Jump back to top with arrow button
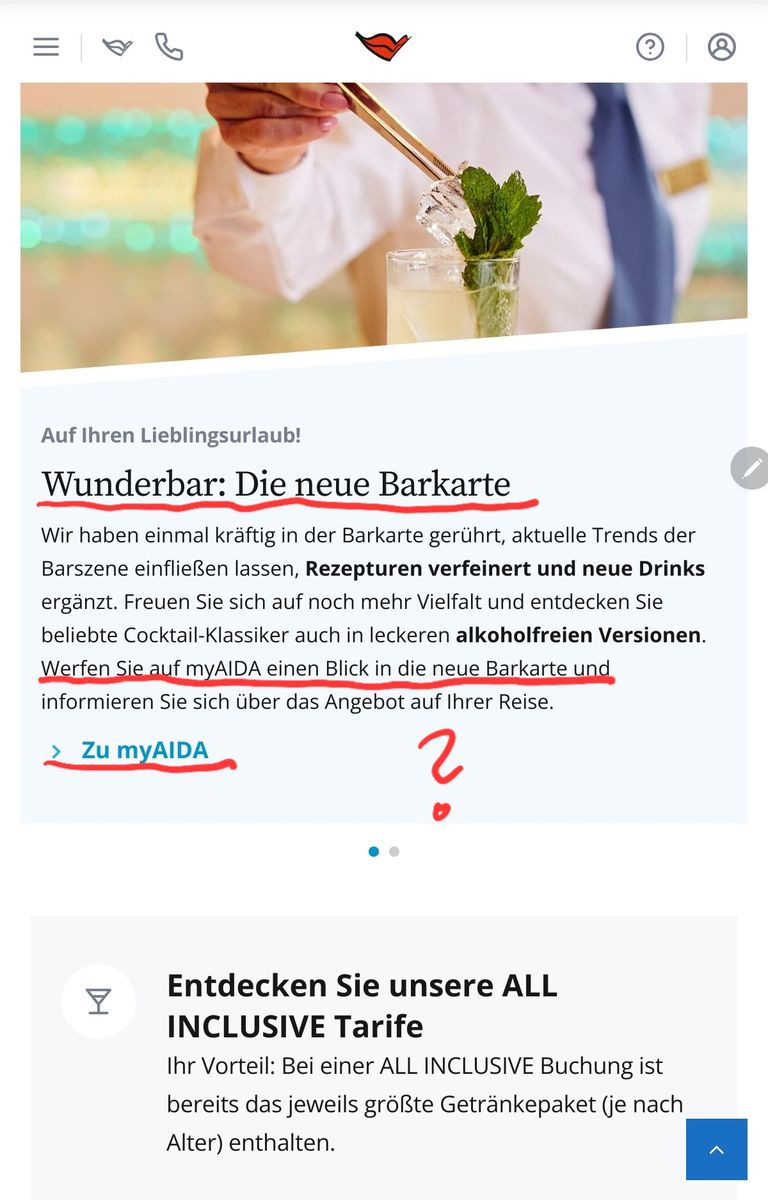Image resolution: width=768 pixels, height=1200 pixels. [x=716, y=1149]
